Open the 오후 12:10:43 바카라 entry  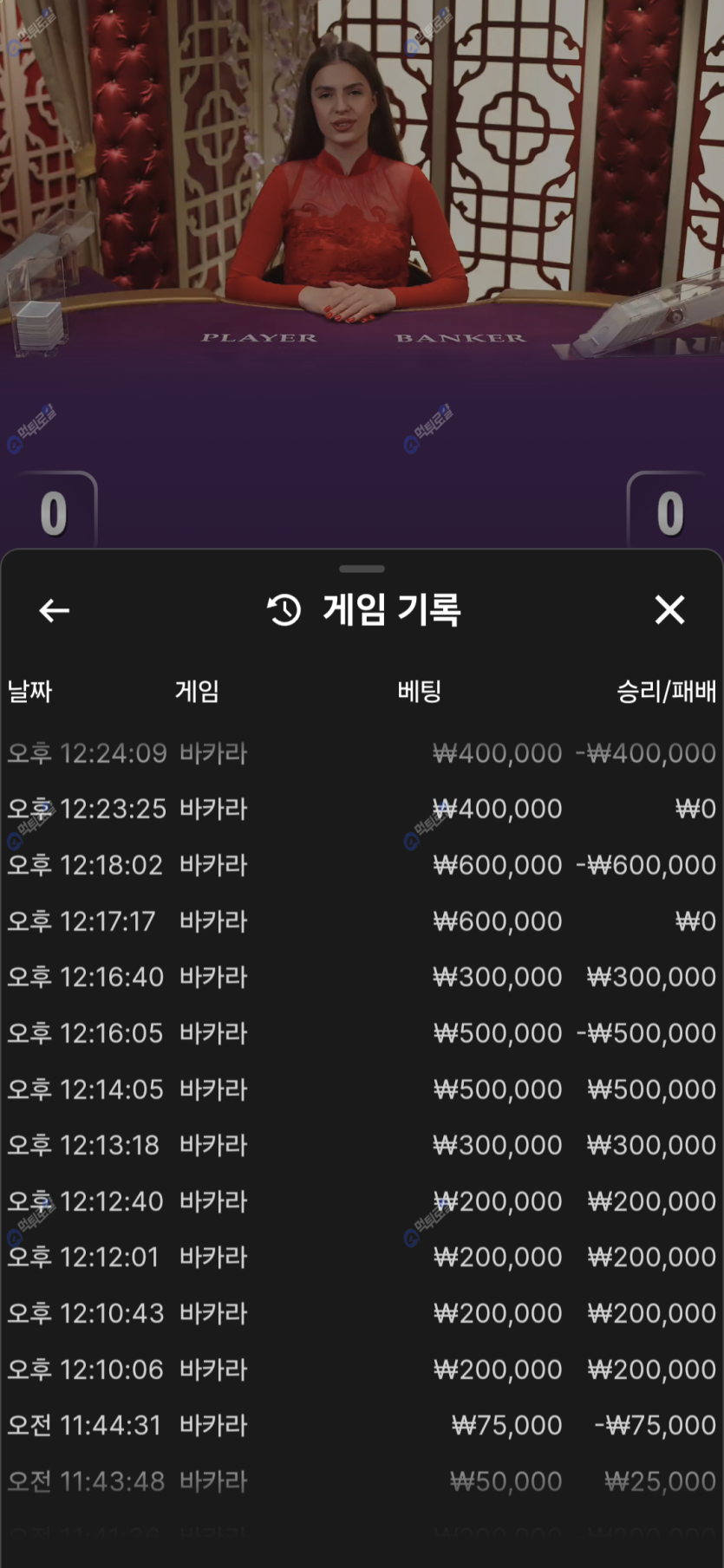click(x=362, y=1313)
